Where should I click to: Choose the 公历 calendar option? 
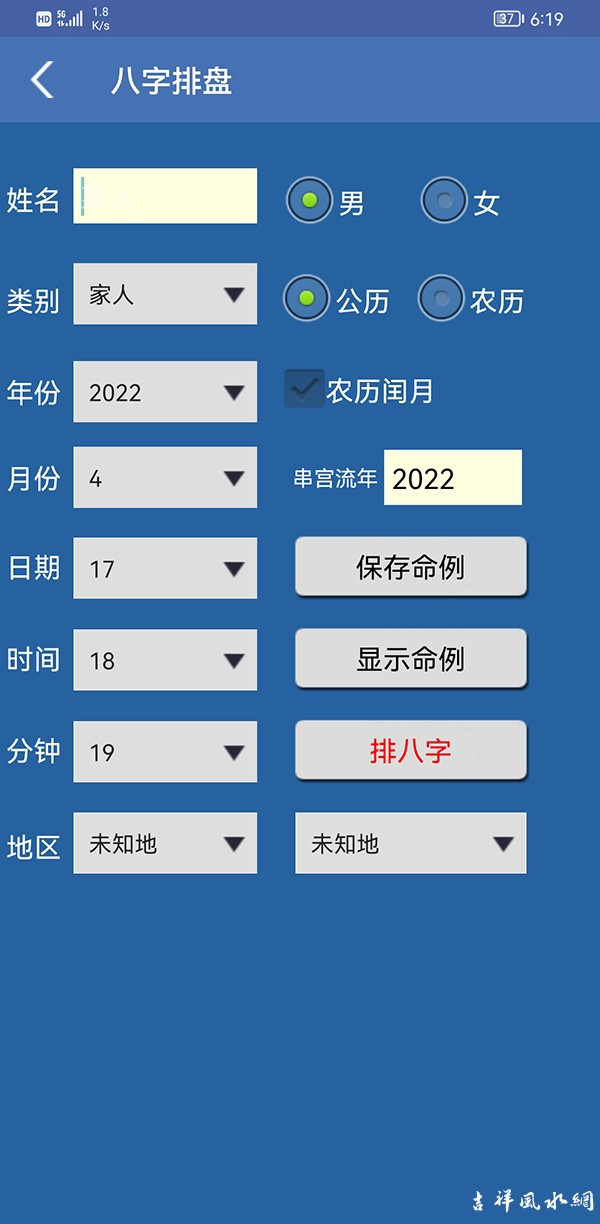click(307, 298)
